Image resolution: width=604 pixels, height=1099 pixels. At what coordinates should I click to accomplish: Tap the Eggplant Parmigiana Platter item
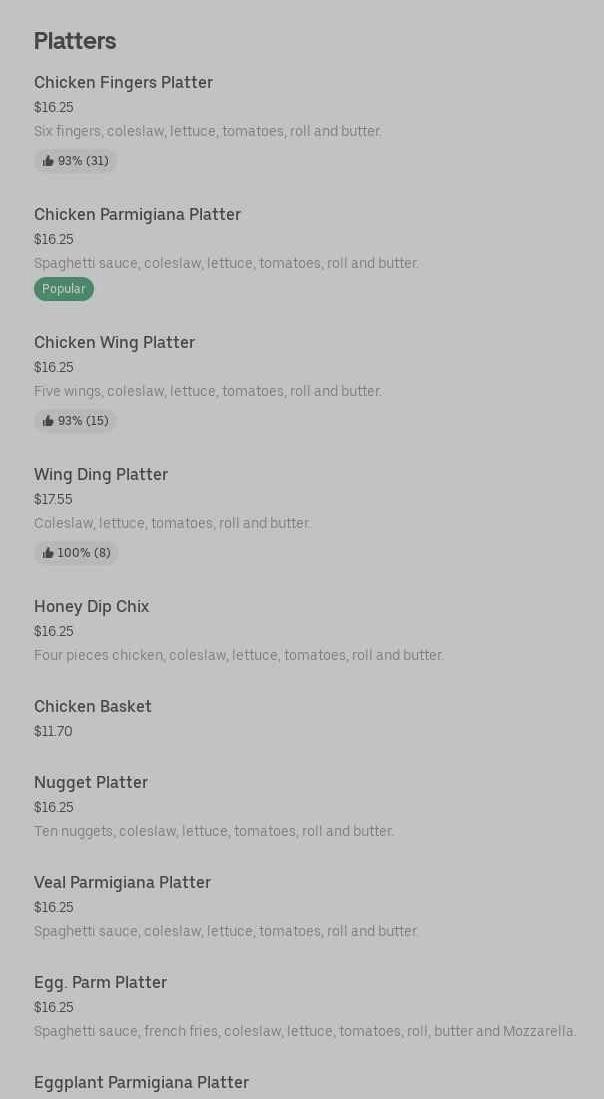142,1083
